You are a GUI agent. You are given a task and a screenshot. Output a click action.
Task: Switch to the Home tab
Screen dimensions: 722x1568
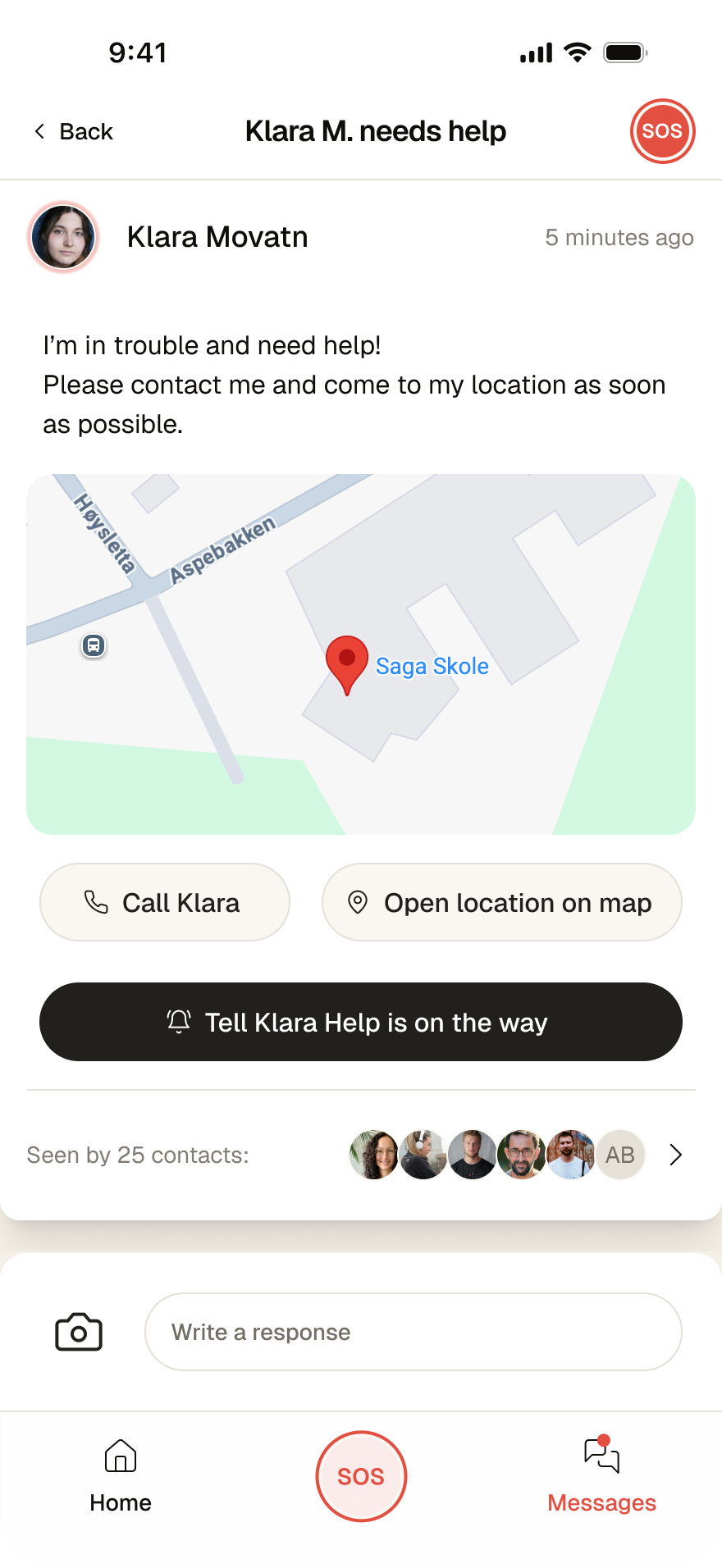[x=121, y=1476]
